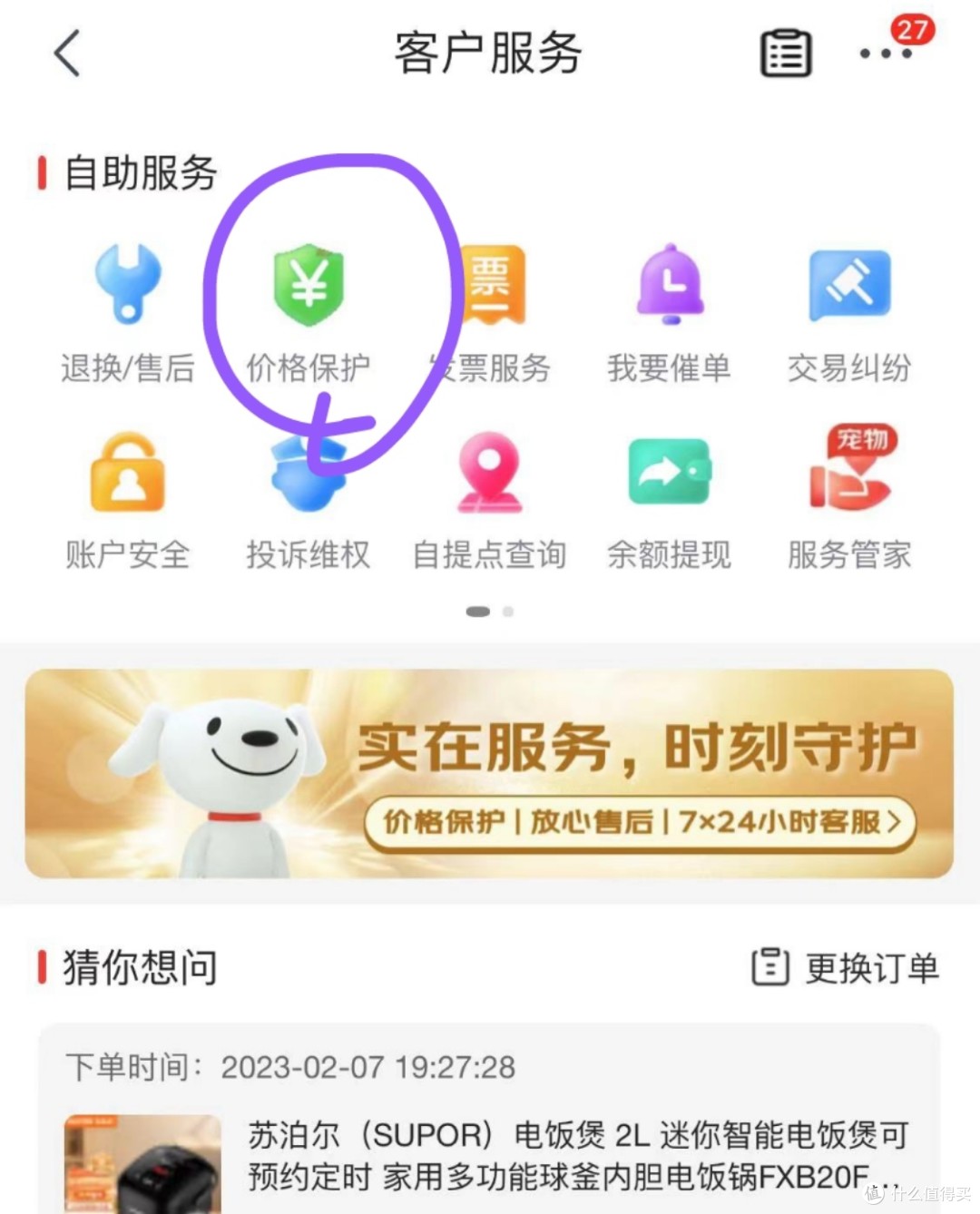Open the three-dot overflow menu
The height and width of the screenshot is (1214, 980).
(x=886, y=54)
